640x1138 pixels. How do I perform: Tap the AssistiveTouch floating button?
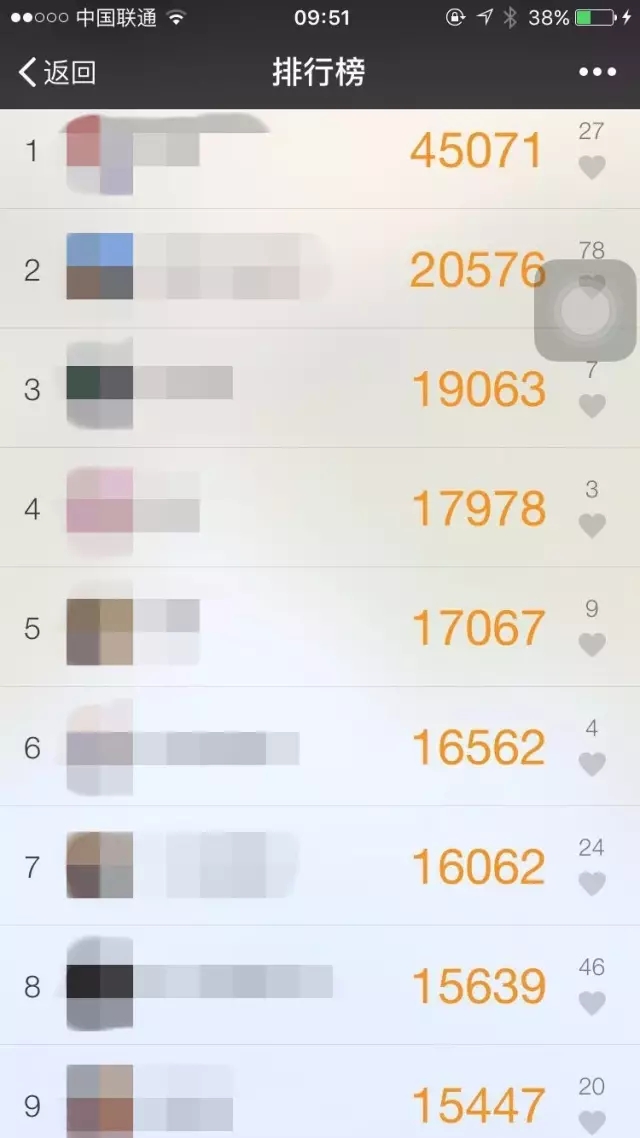[x=585, y=311]
